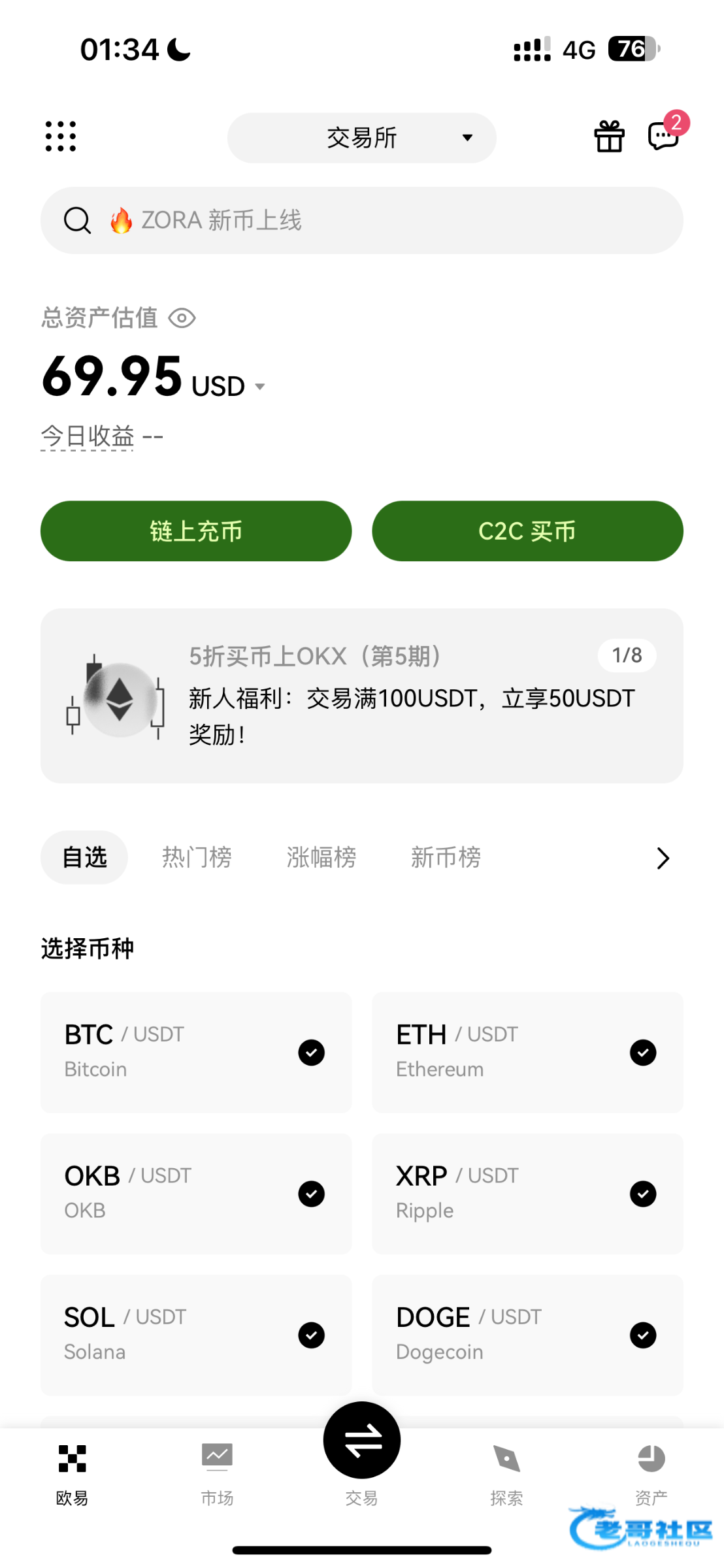Viewport: 724px width, 1568px height.
Task: Tap the ZORA 新币上线 search box
Action: click(361, 220)
